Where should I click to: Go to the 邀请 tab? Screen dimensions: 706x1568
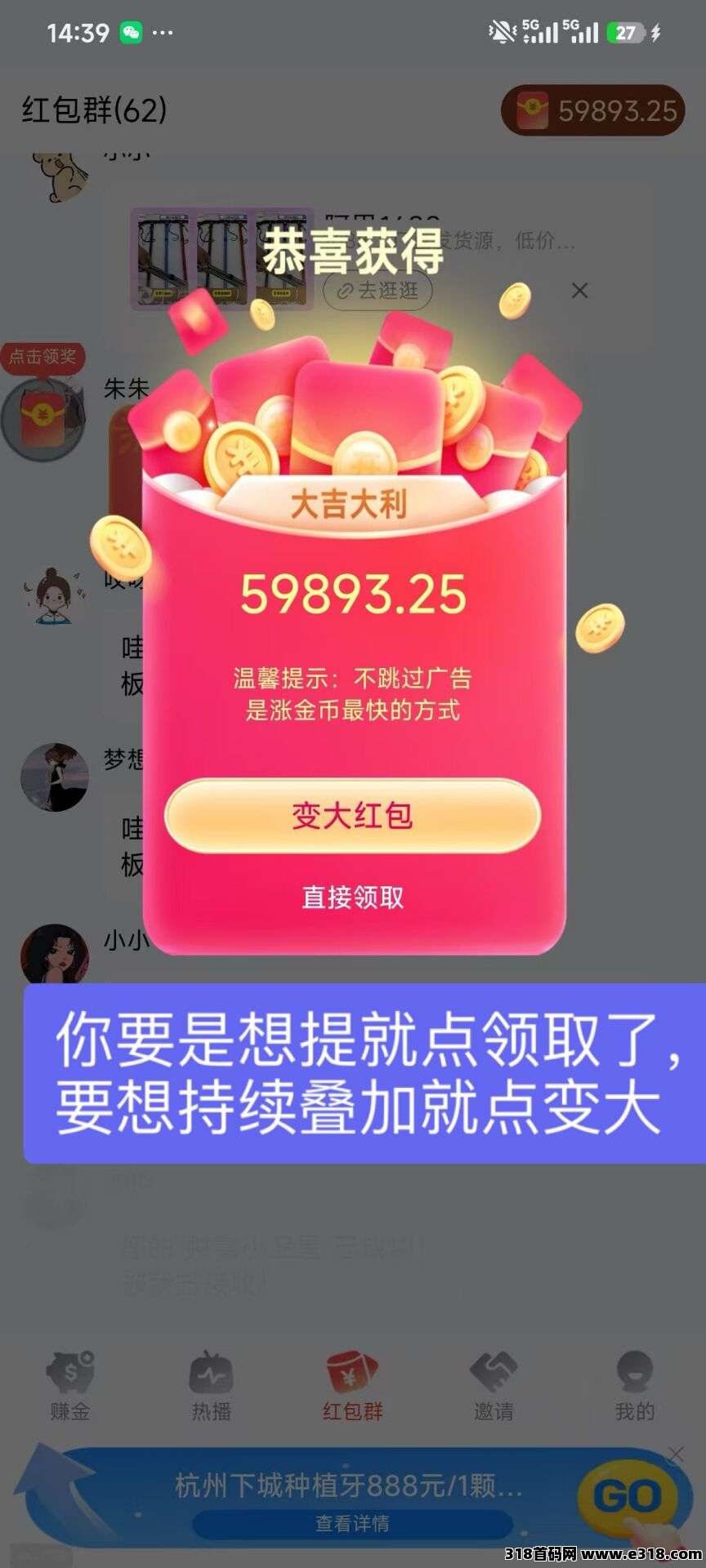(494, 1387)
